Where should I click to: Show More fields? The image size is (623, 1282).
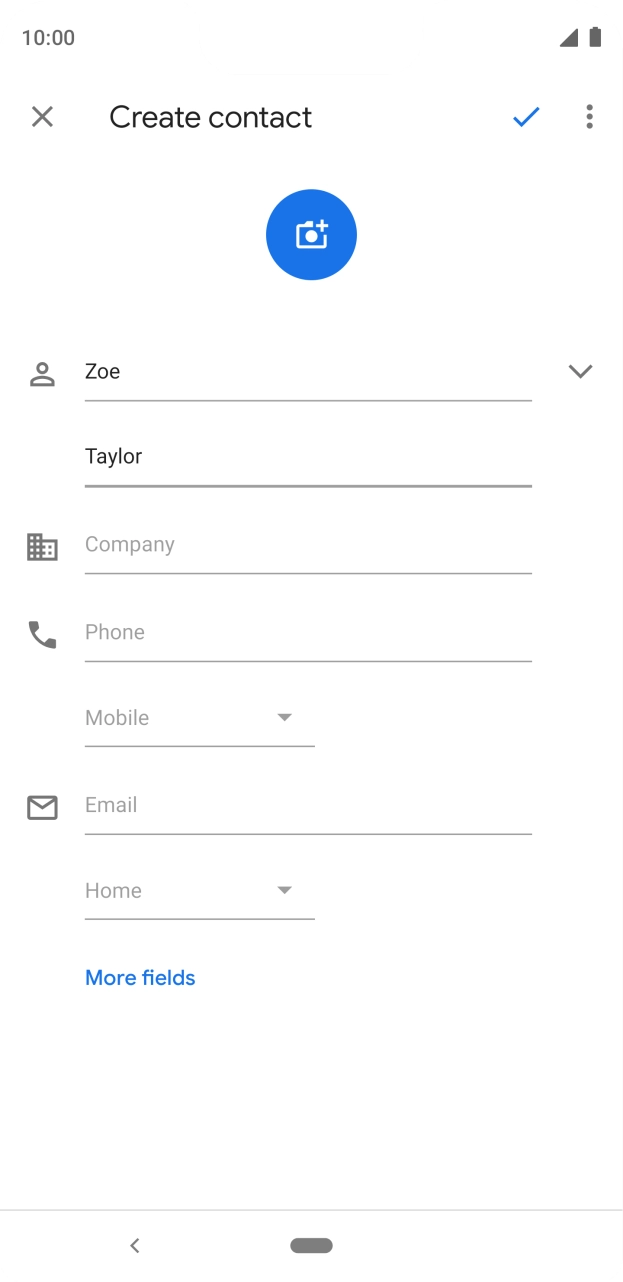pyautogui.click(x=140, y=978)
